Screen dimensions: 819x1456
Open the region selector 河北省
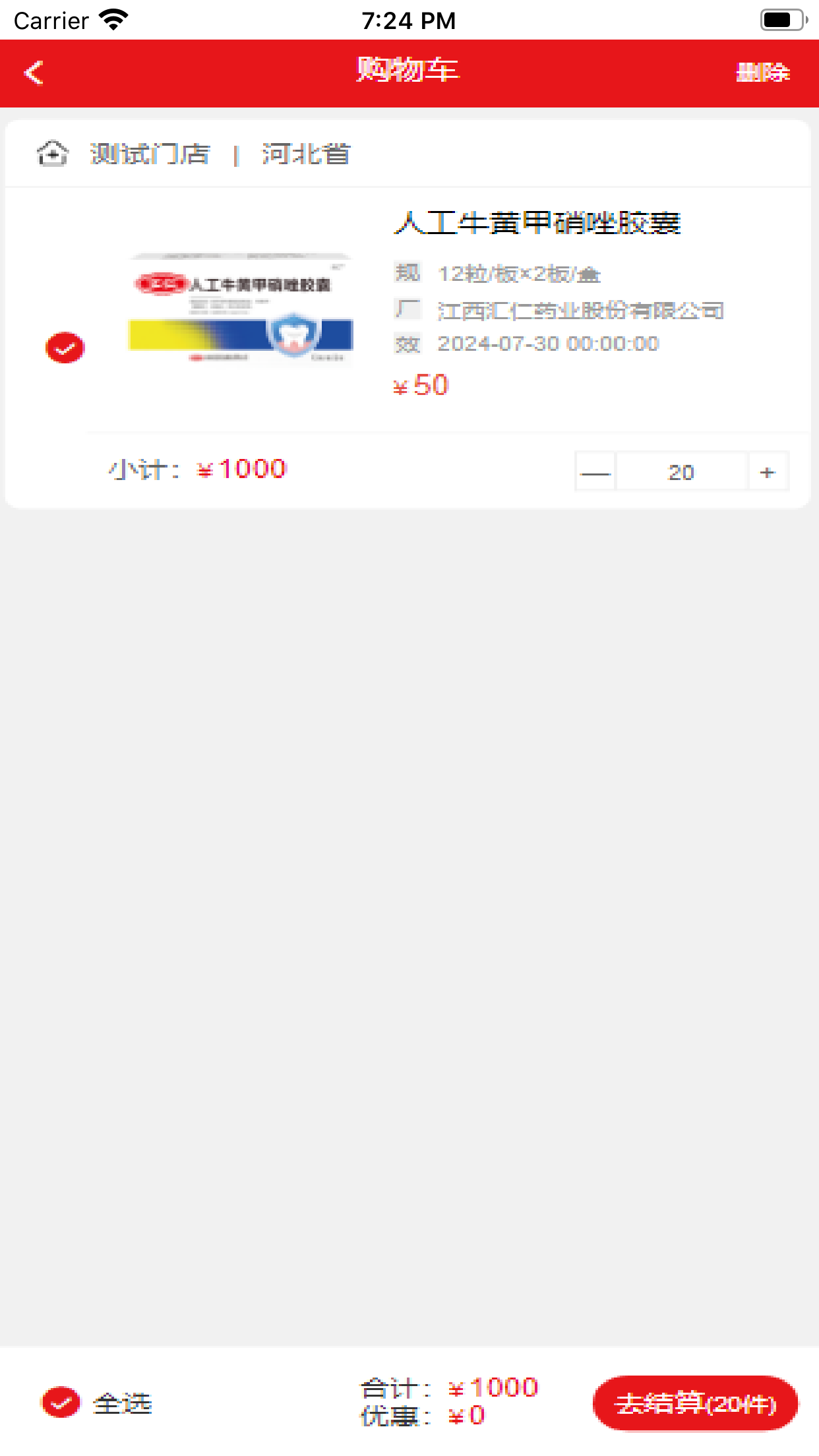tap(306, 154)
